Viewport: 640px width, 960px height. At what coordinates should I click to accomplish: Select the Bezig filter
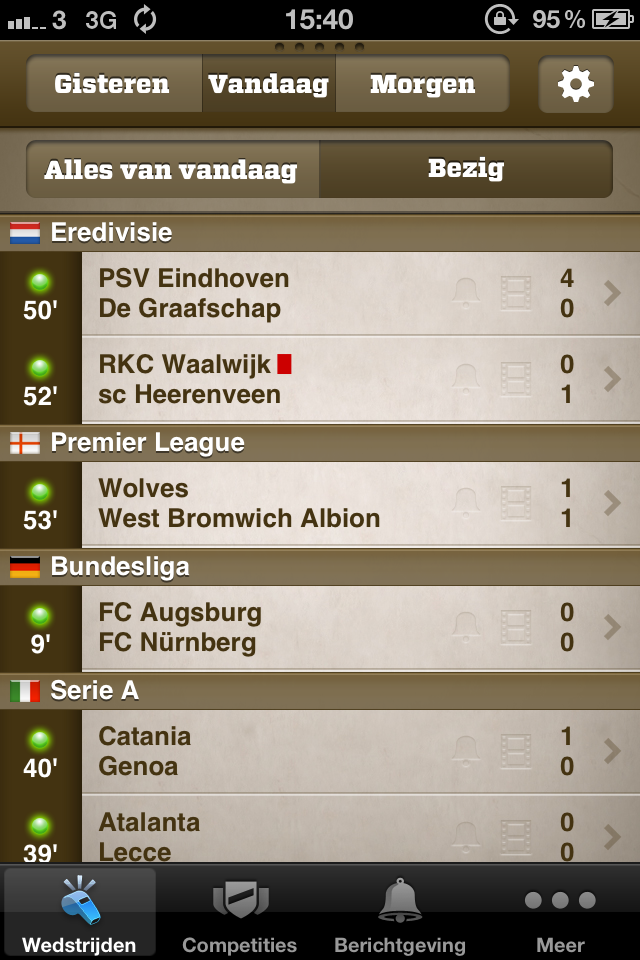click(x=465, y=169)
